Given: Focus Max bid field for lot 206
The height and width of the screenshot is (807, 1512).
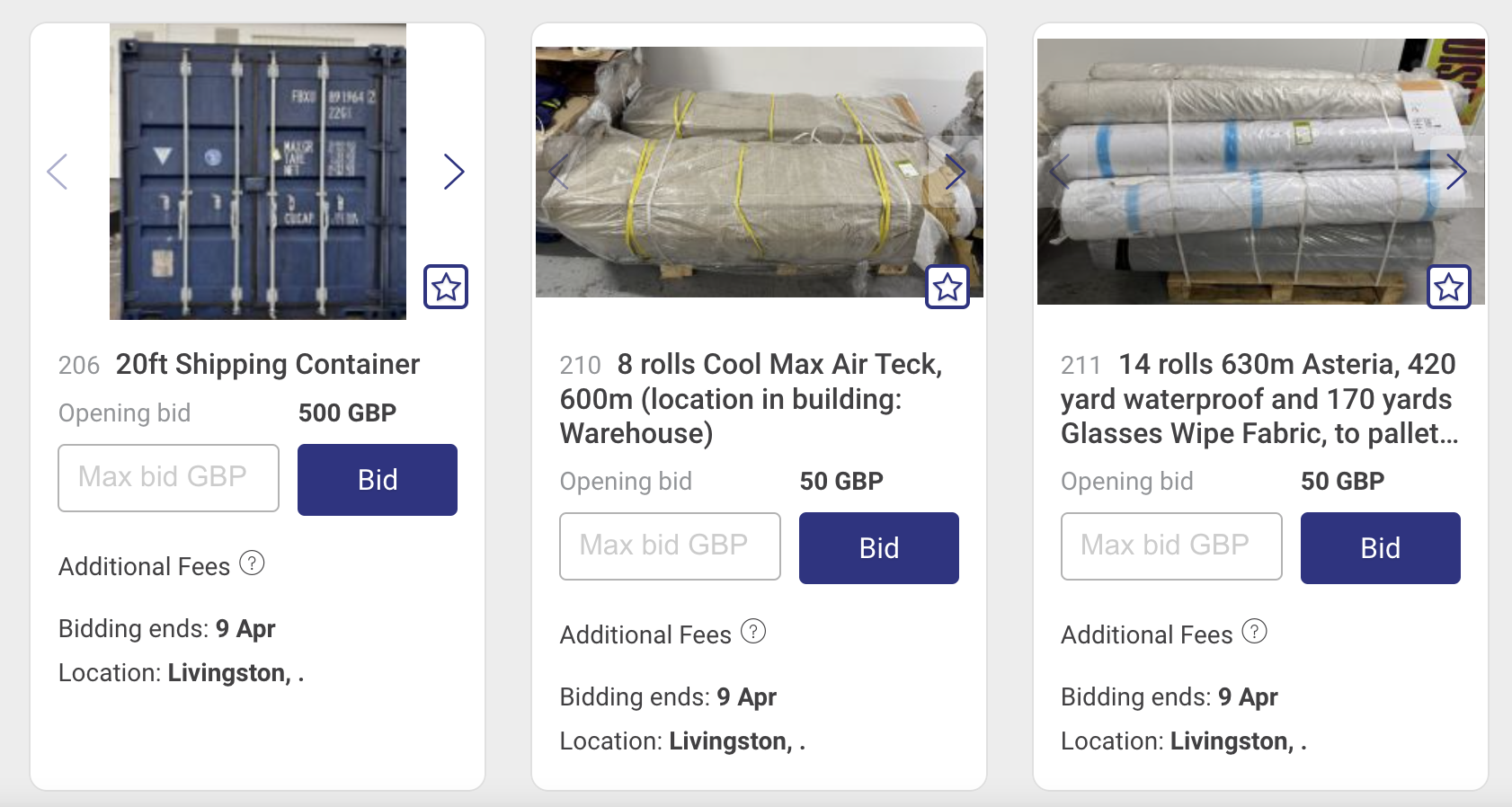Looking at the screenshot, I should coord(169,478).
